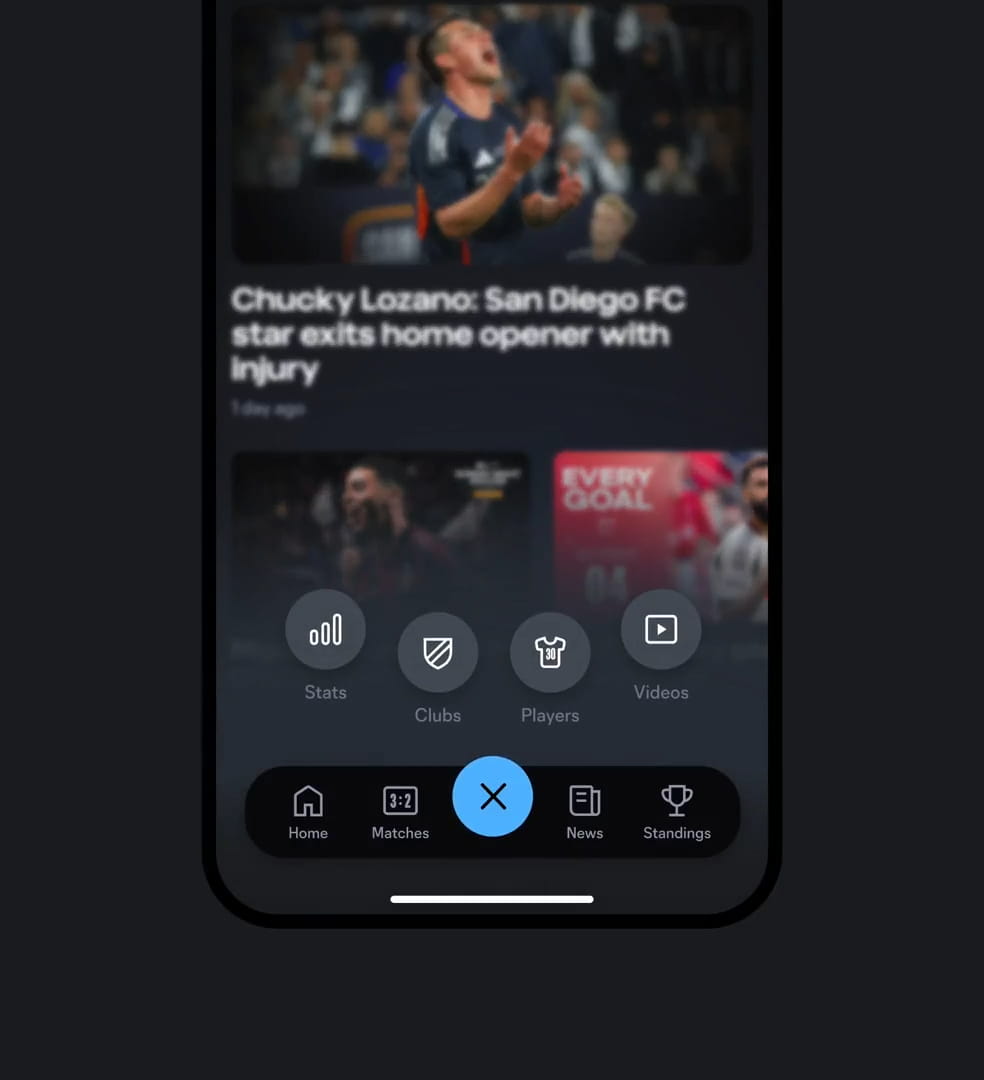Switch to the Home tab
The height and width of the screenshot is (1080, 984).
pyautogui.click(x=308, y=811)
